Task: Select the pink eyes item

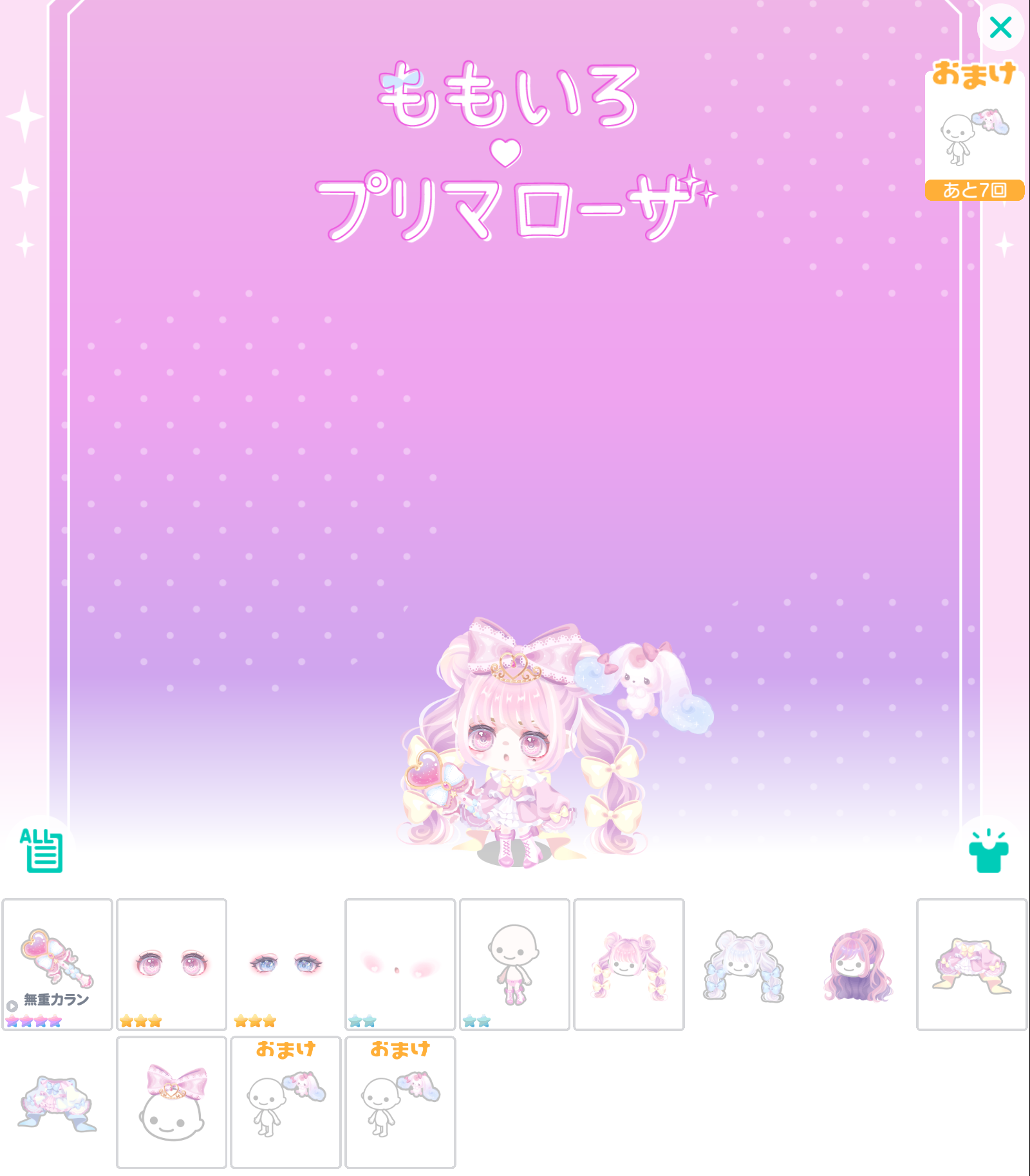Action: coord(171,964)
